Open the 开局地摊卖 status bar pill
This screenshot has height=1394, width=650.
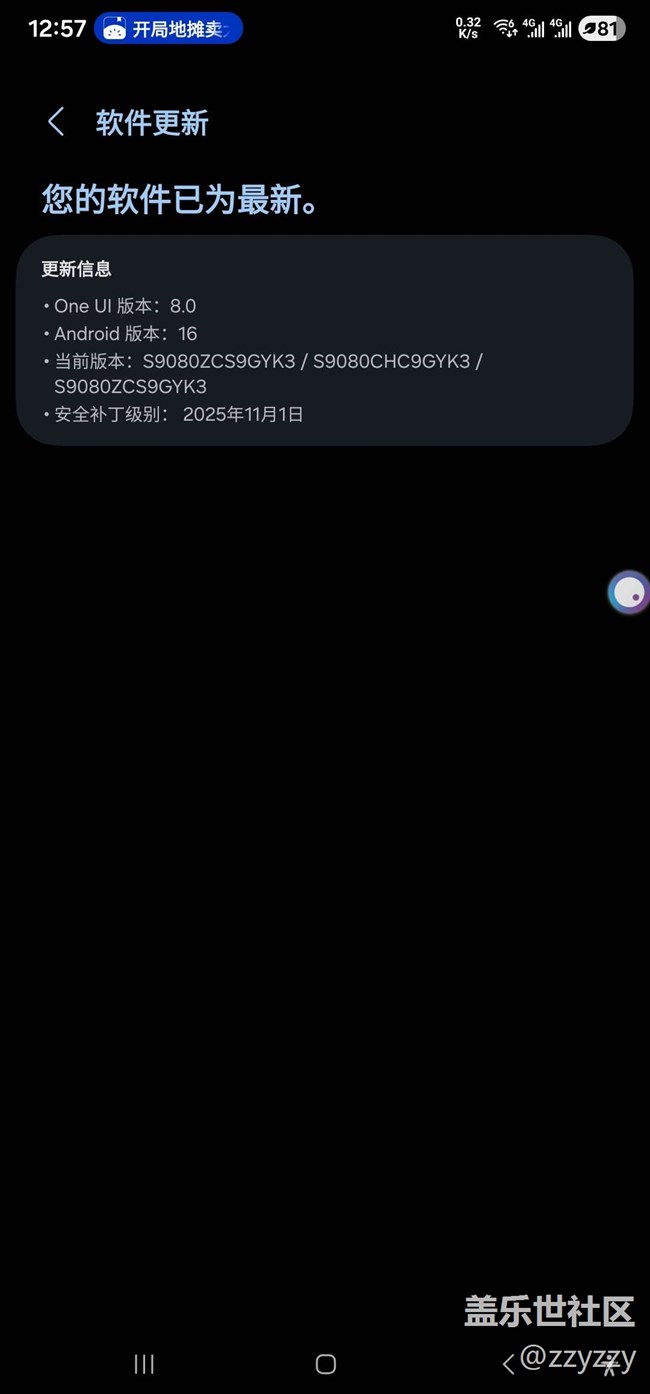coord(168,29)
